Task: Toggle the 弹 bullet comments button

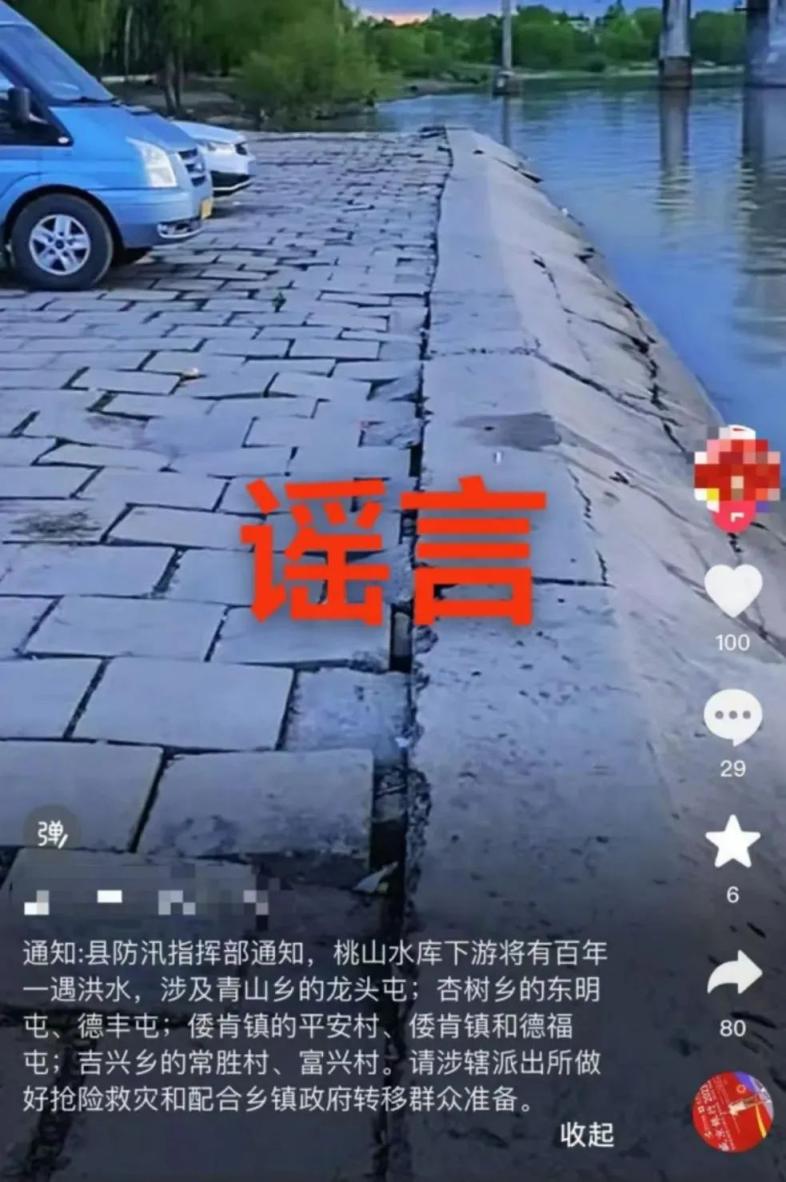Action: (x=51, y=833)
